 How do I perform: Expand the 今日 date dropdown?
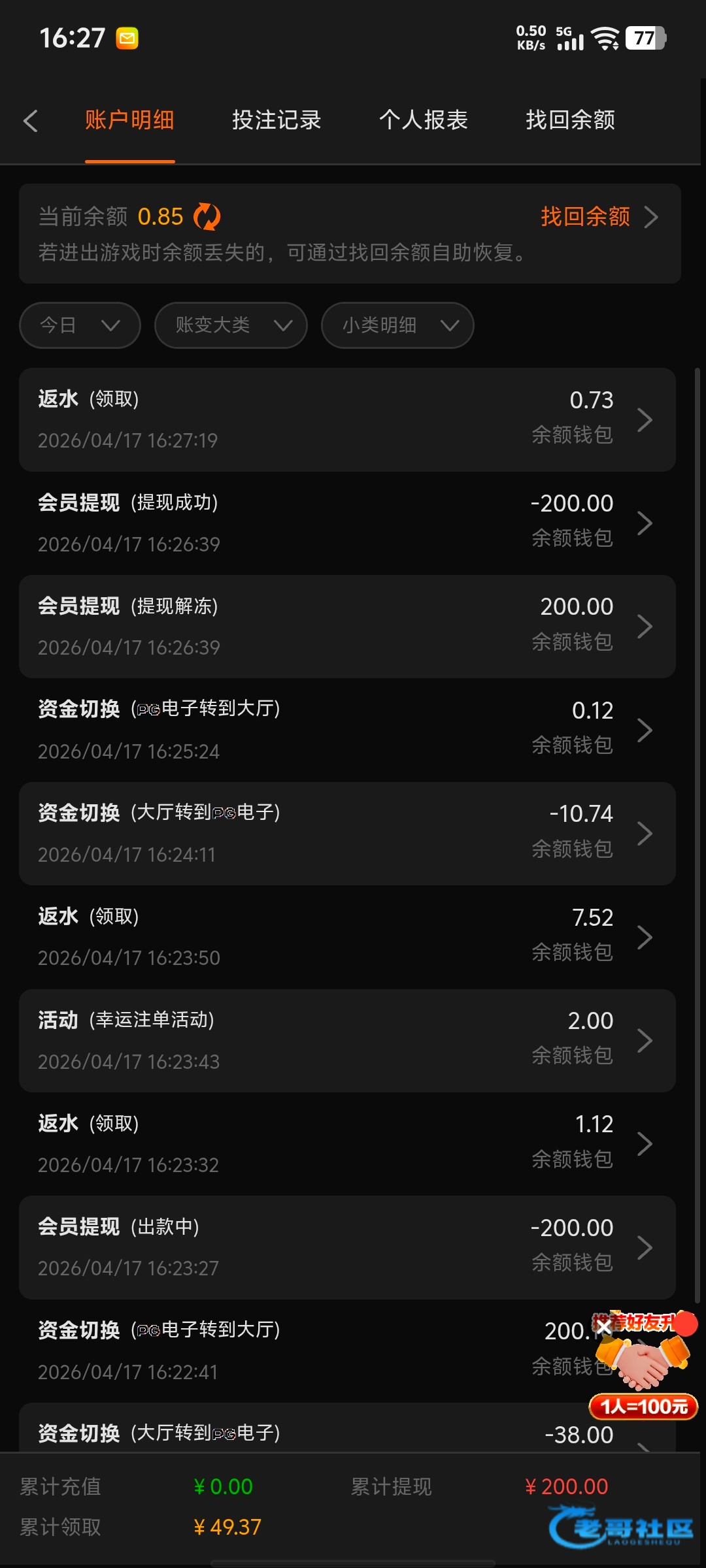80,325
